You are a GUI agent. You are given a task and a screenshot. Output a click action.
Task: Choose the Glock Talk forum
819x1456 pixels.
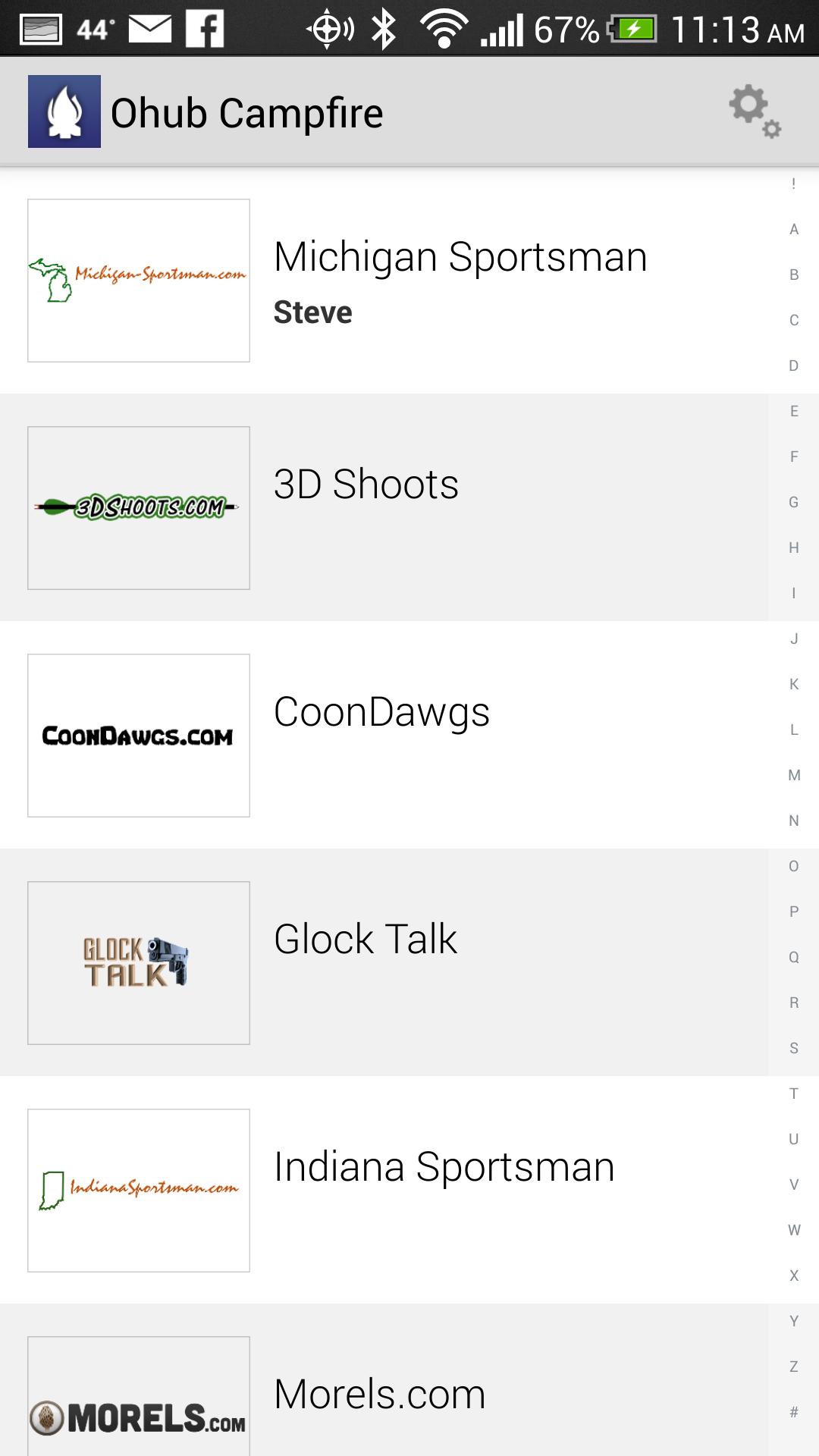coord(365,940)
